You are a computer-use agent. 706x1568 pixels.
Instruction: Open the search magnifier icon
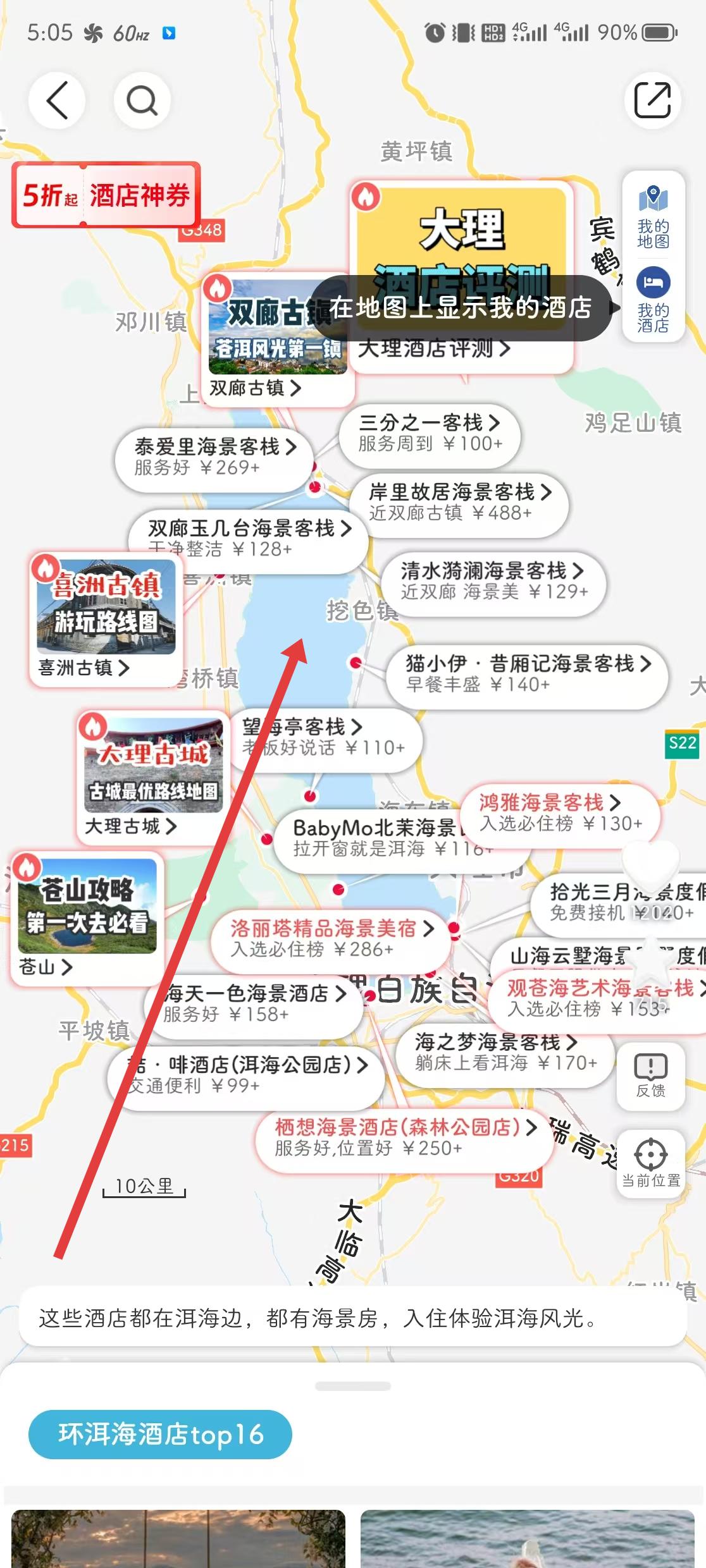(142, 100)
